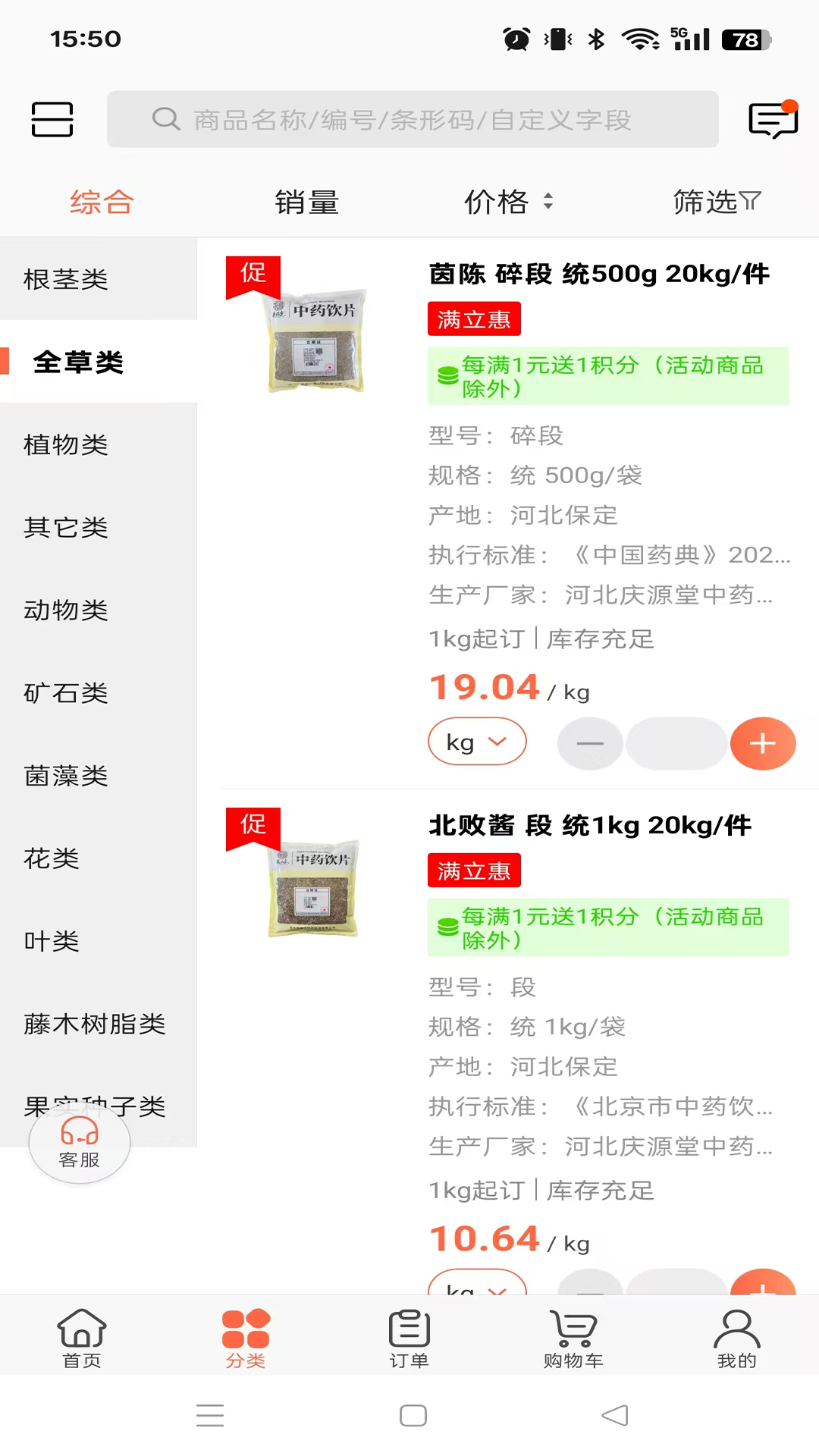
Task: Open the 茵陈 碎段 product title
Action: pyautogui.click(x=598, y=274)
